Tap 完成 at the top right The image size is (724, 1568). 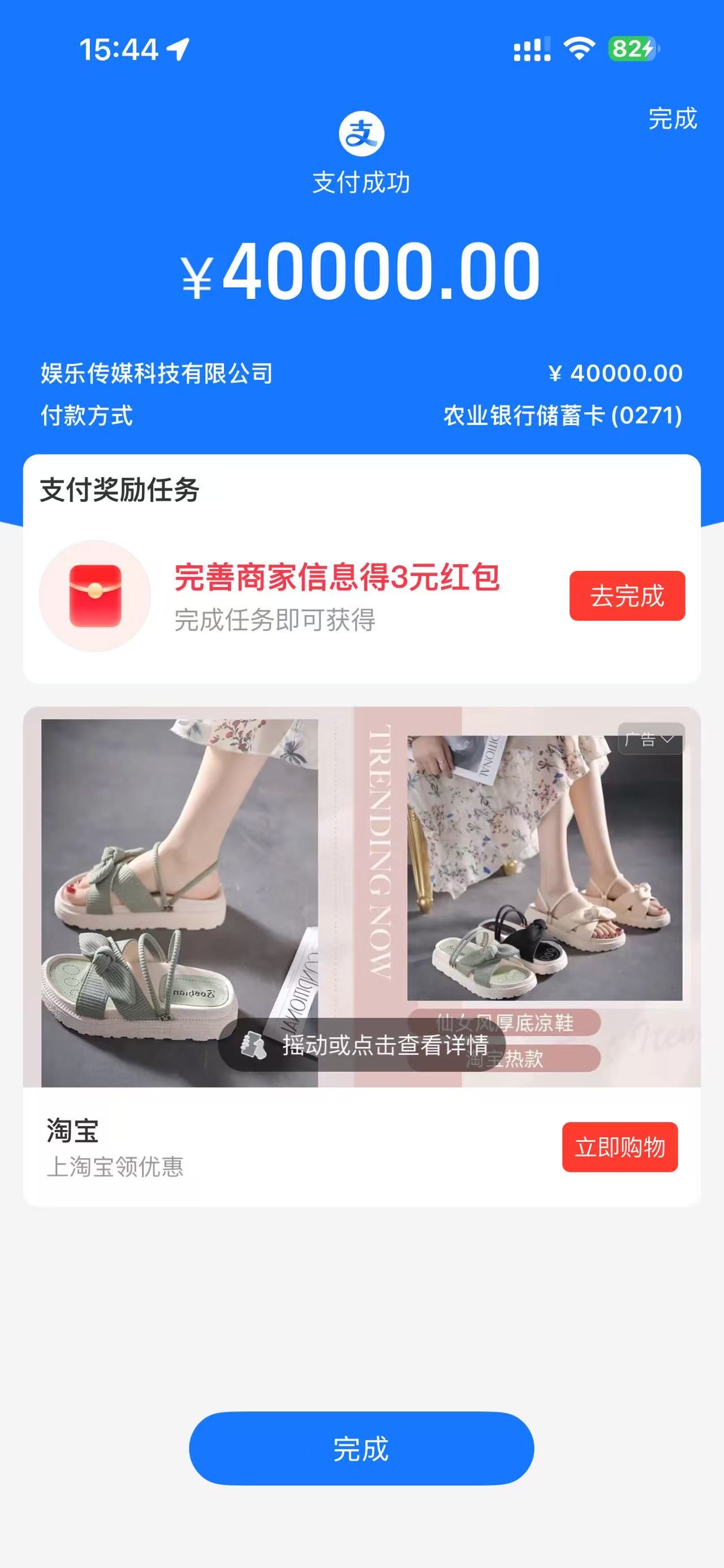(672, 118)
